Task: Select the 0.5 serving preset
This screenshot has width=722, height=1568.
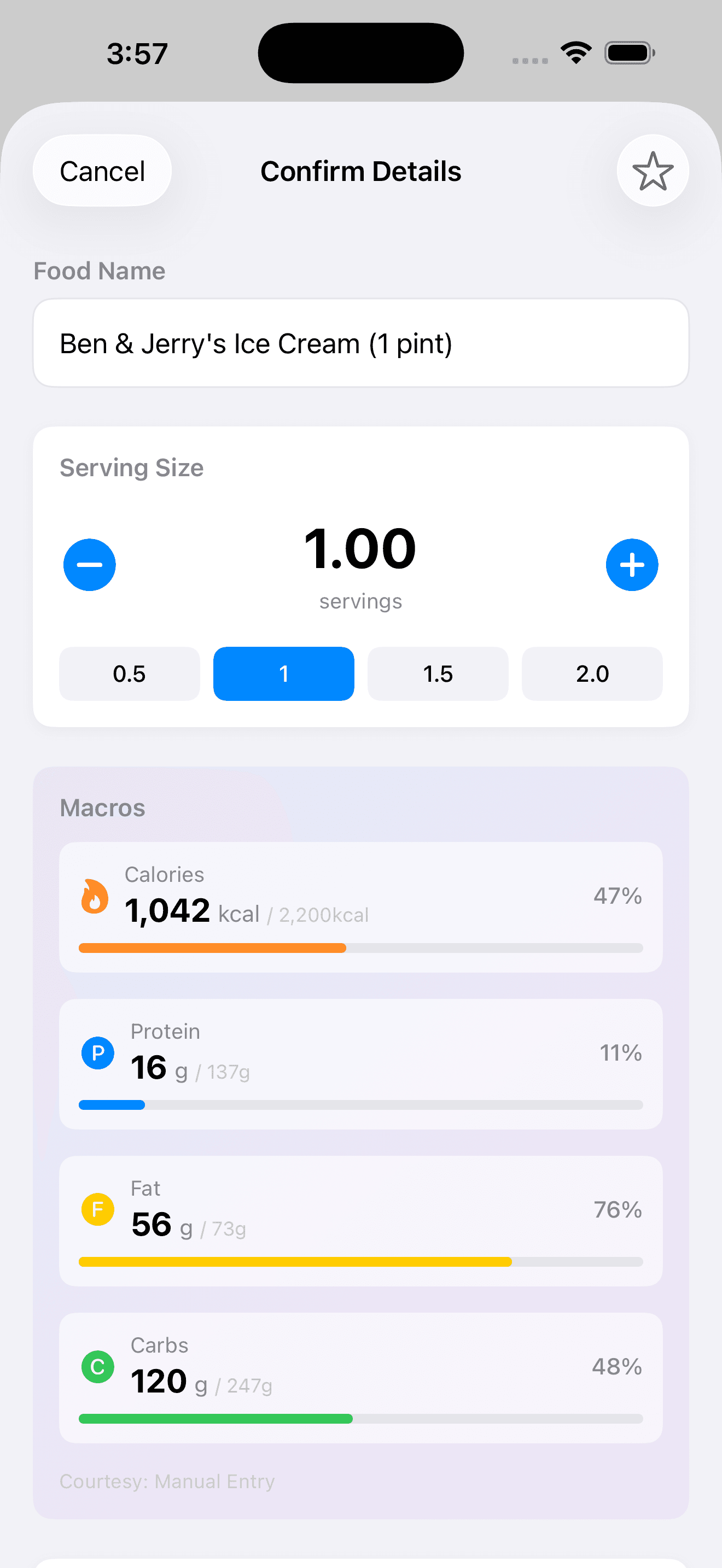Action: 129,674
